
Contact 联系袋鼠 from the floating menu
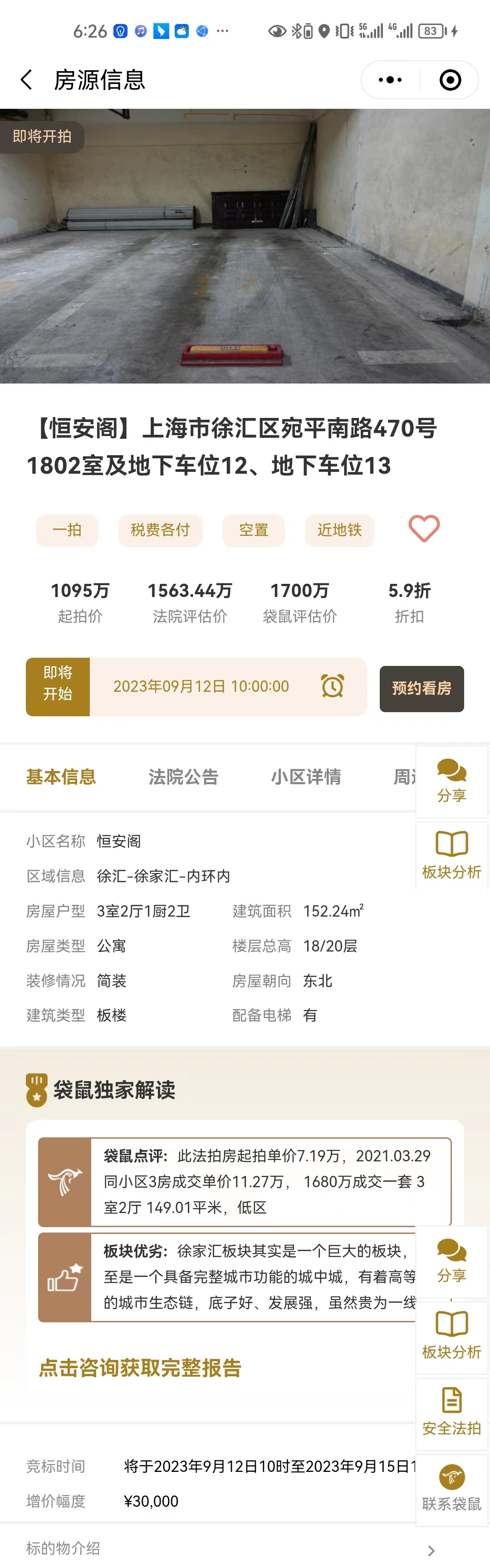coord(451,1489)
